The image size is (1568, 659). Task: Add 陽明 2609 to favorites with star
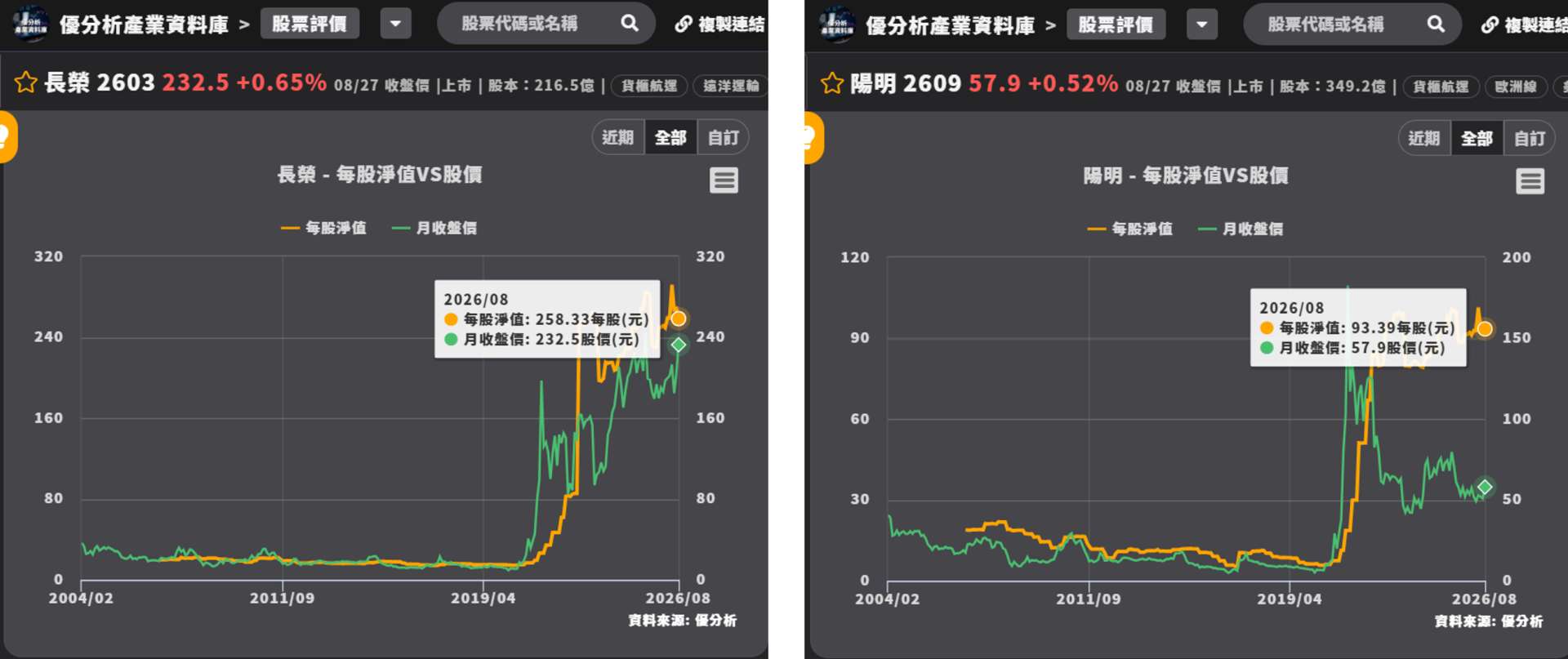click(x=832, y=83)
